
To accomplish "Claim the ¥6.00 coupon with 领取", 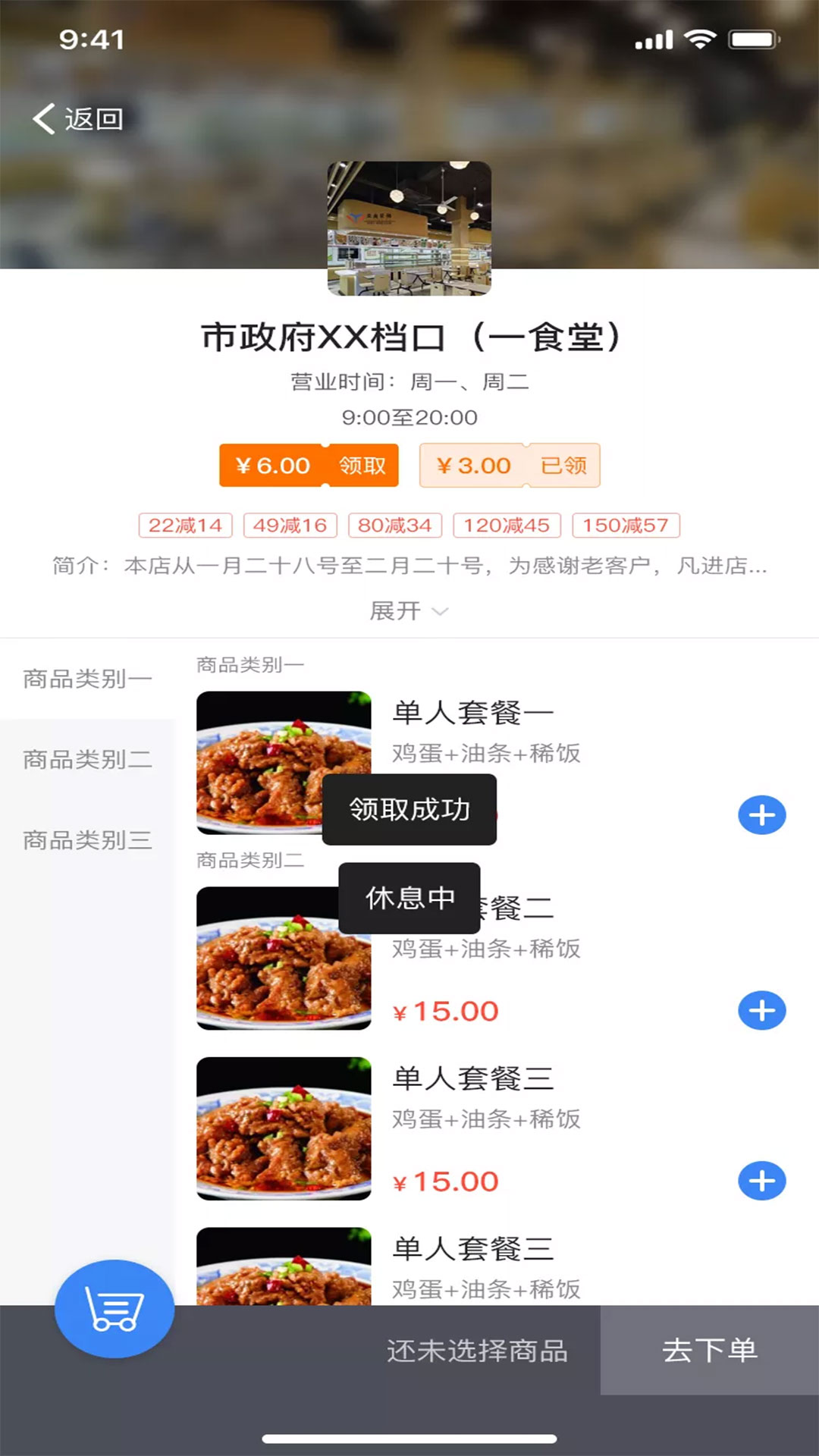I will pyautogui.click(x=362, y=466).
